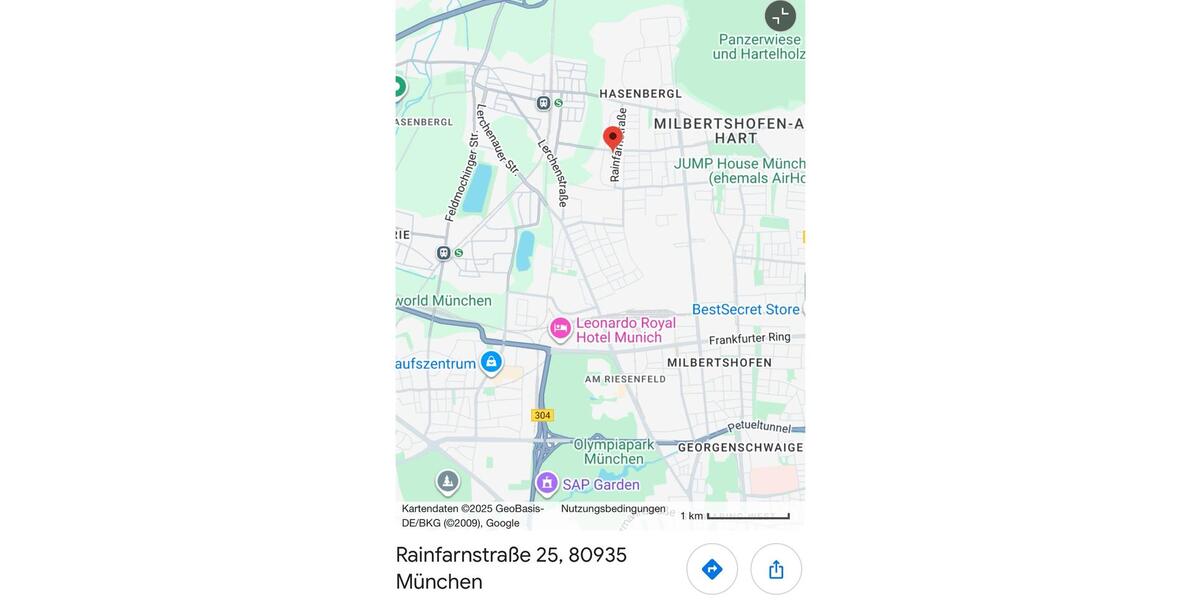Get directions to Rainfarnstraße 25
This screenshot has width=1200, height=600.
[712, 569]
